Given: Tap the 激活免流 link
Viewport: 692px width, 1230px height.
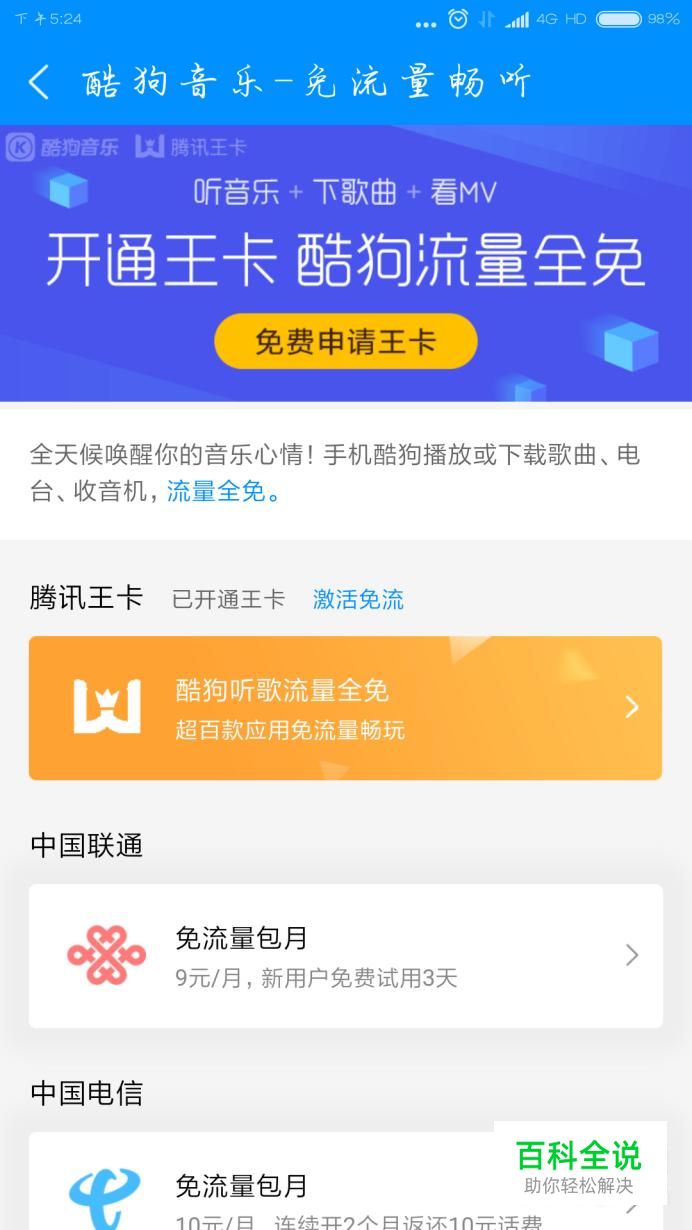Looking at the screenshot, I should (358, 599).
